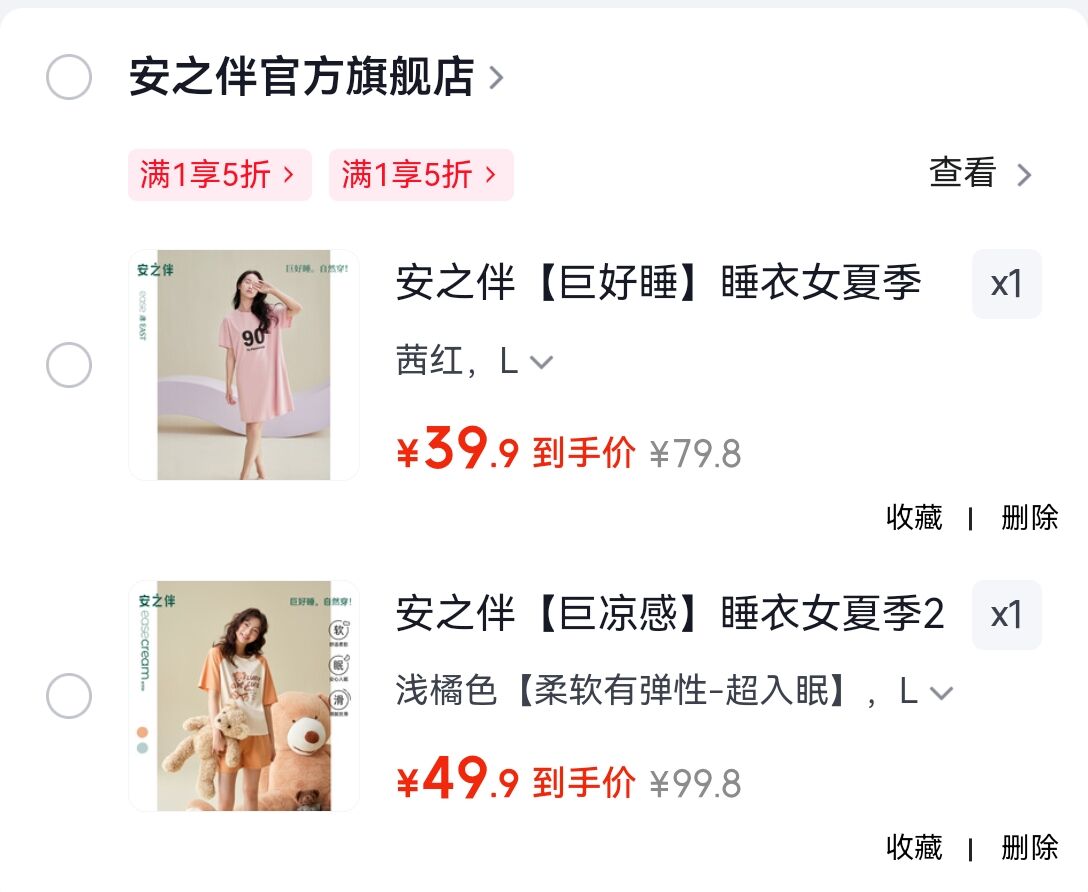
Task: Tap 收藏 to save the 巨好睡 item
Action: (x=914, y=517)
